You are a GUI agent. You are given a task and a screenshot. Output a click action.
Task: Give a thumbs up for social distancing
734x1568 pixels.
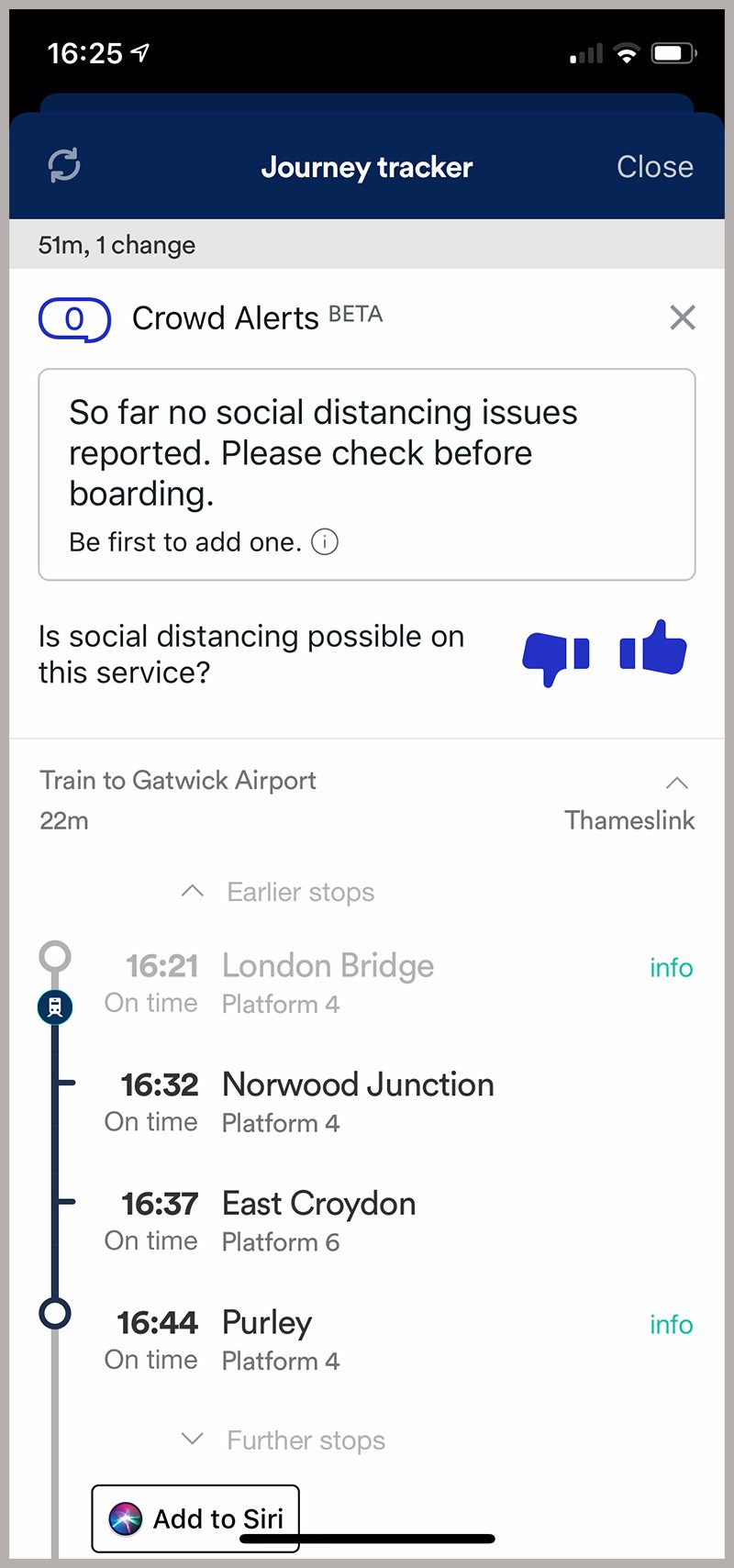point(654,647)
